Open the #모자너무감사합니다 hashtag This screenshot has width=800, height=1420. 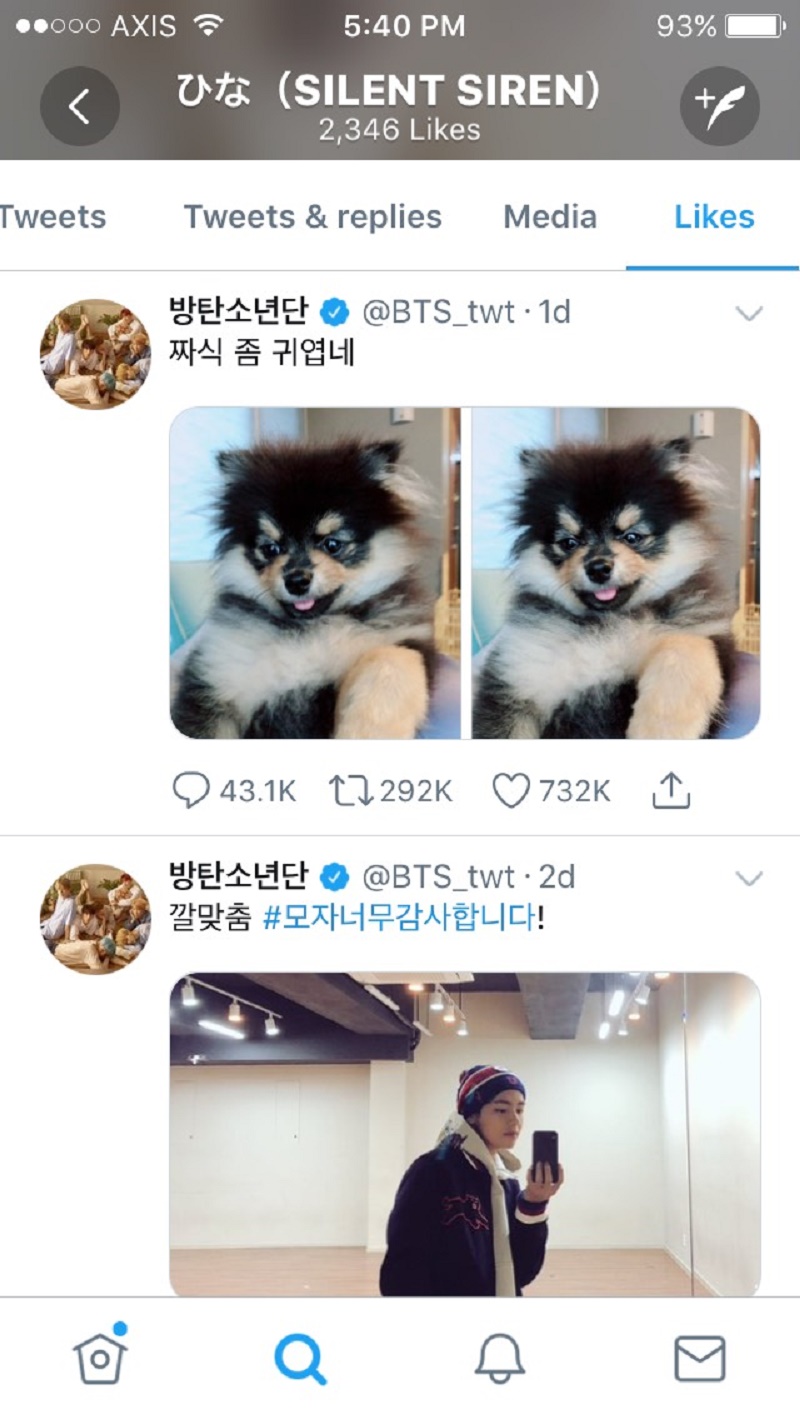point(399,918)
